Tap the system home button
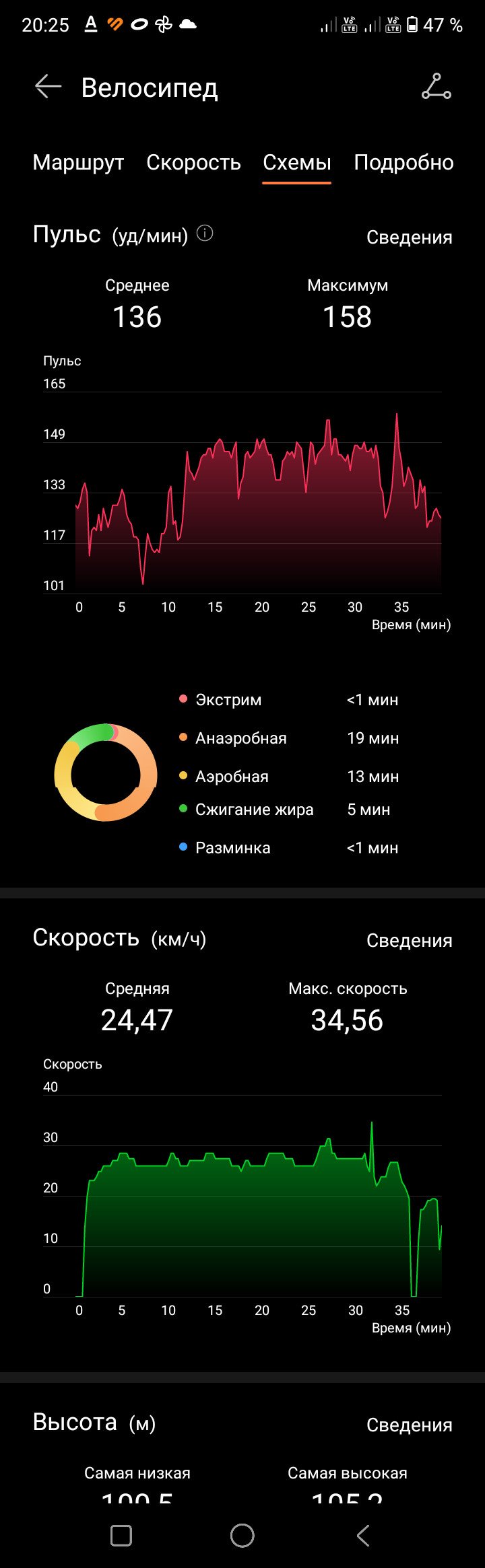 coord(243,1535)
